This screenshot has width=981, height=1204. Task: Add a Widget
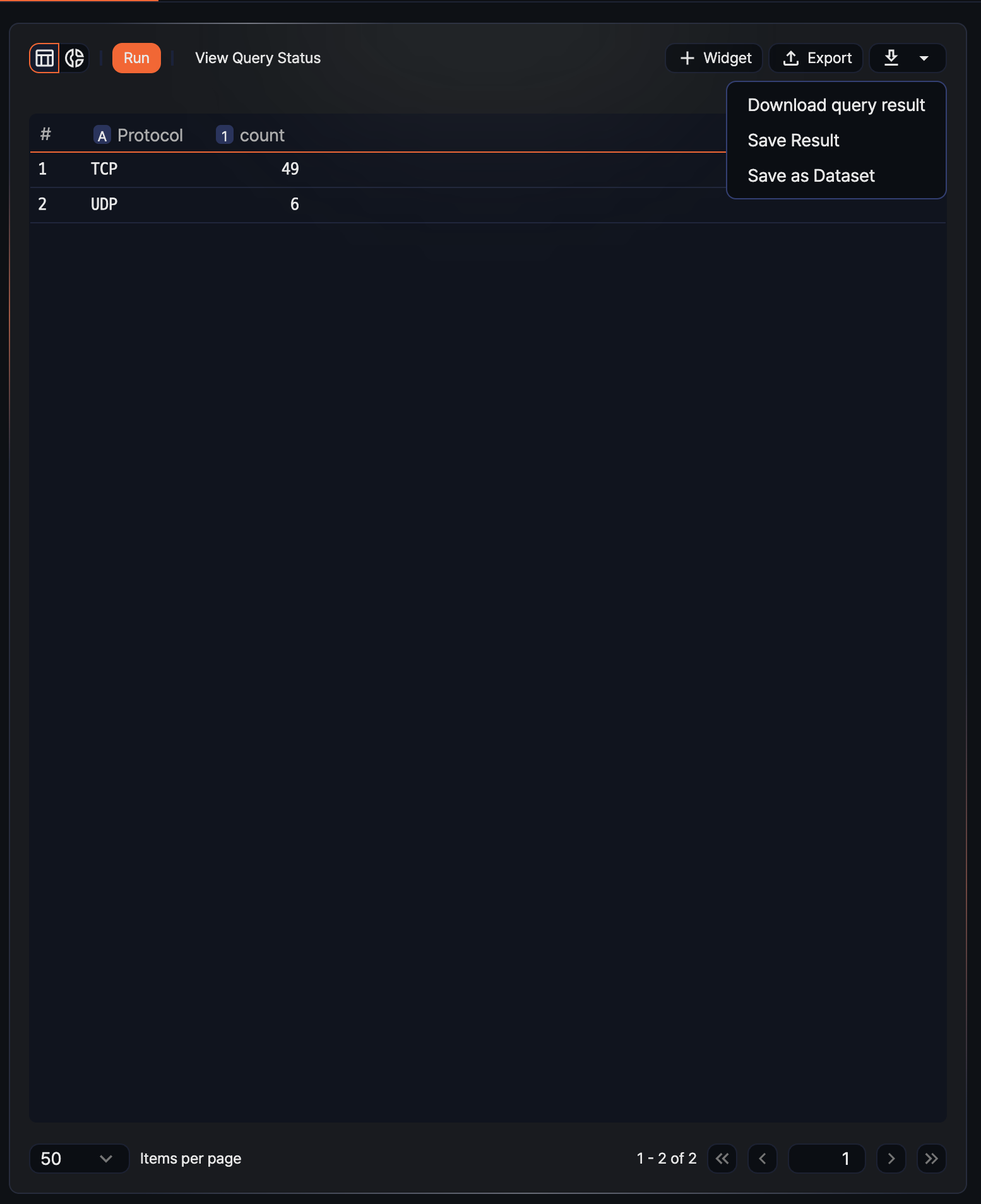pyautogui.click(x=715, y=58)
